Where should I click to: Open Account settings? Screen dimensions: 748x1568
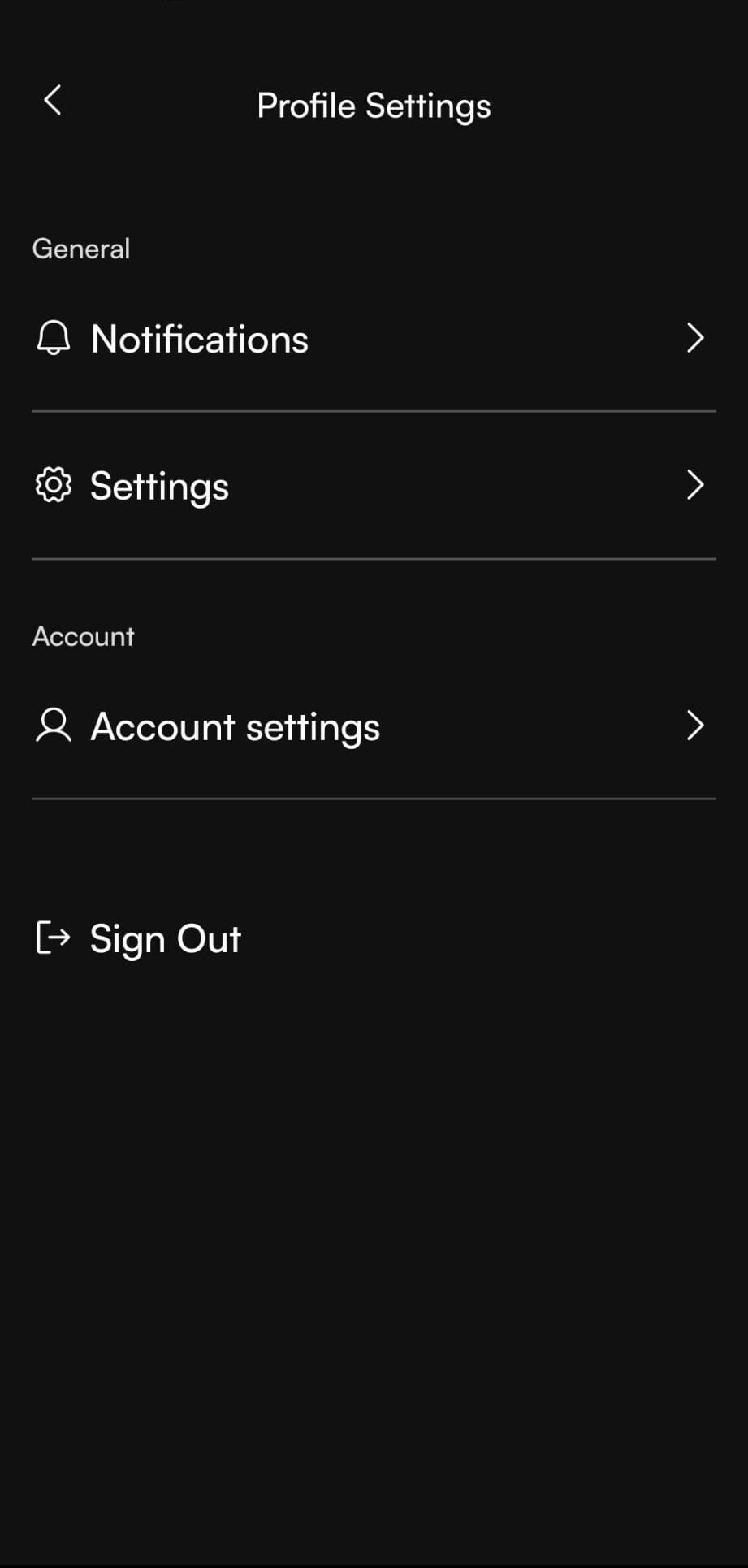point(374,726)
